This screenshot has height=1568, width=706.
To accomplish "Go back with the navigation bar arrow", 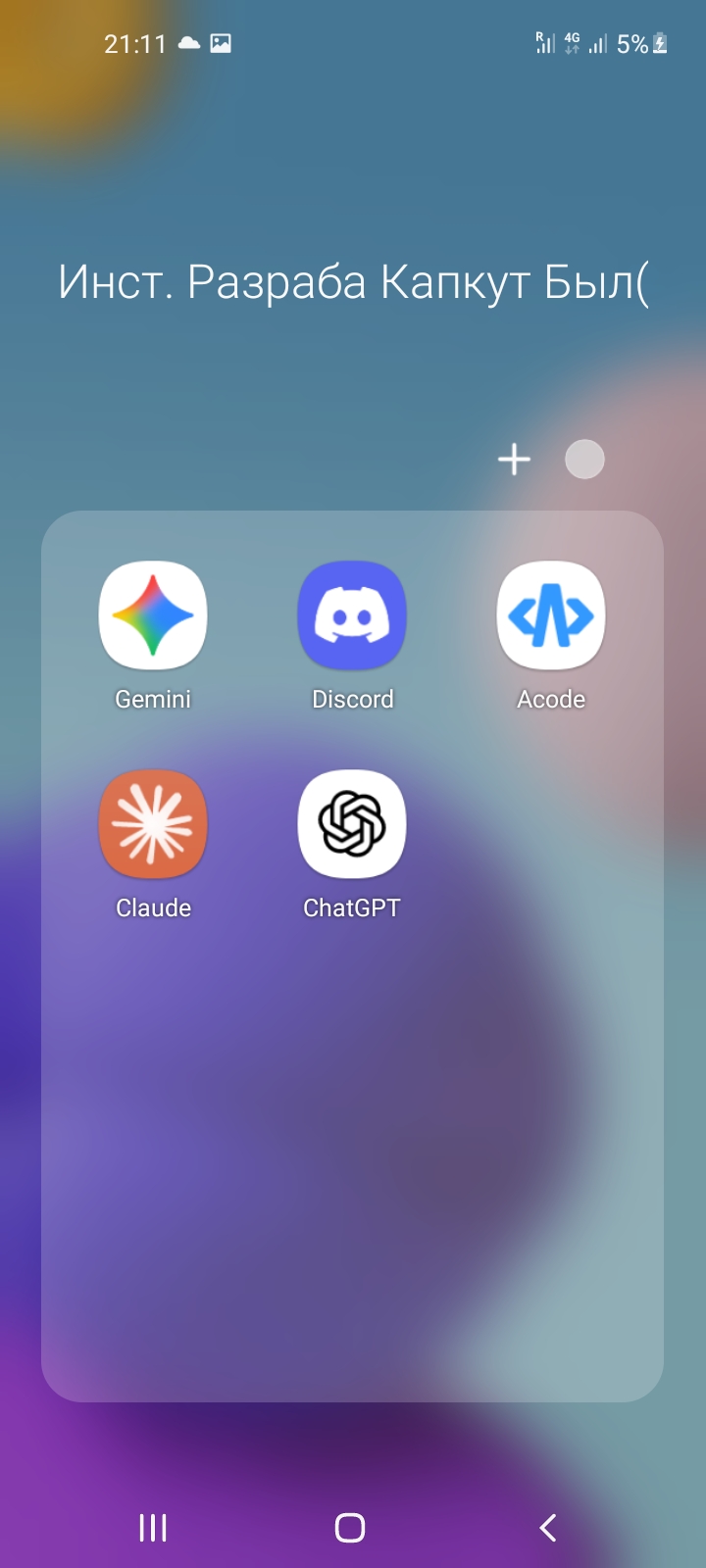I will [x=548, y=1527].
